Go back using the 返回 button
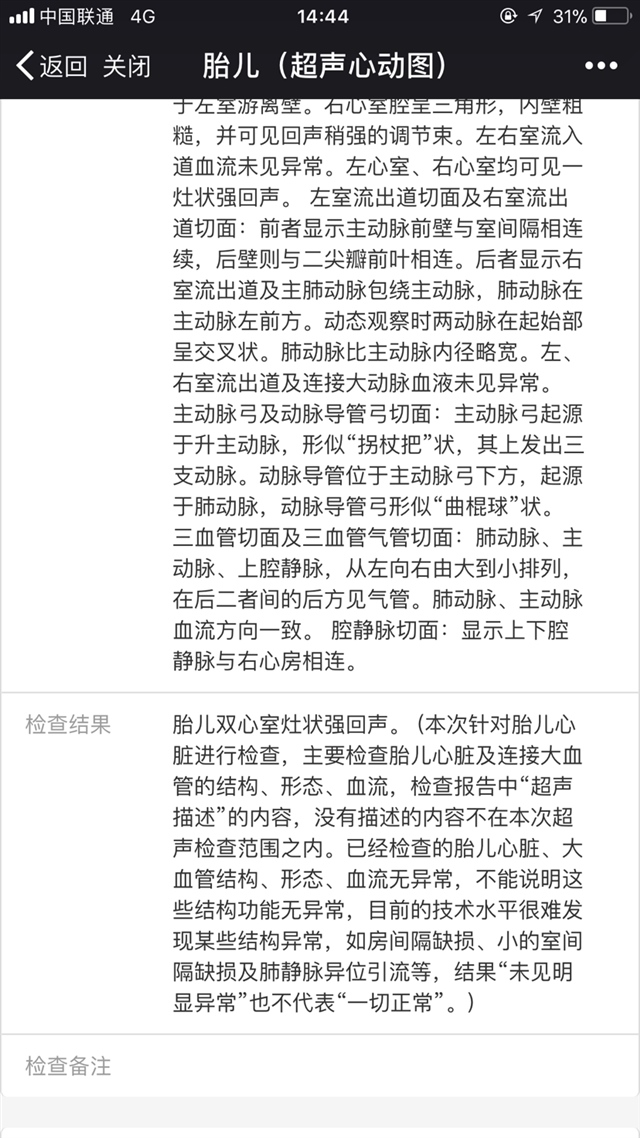Image resolution: width=640 pixels, height=1138 pixels. tap(50, 66)
